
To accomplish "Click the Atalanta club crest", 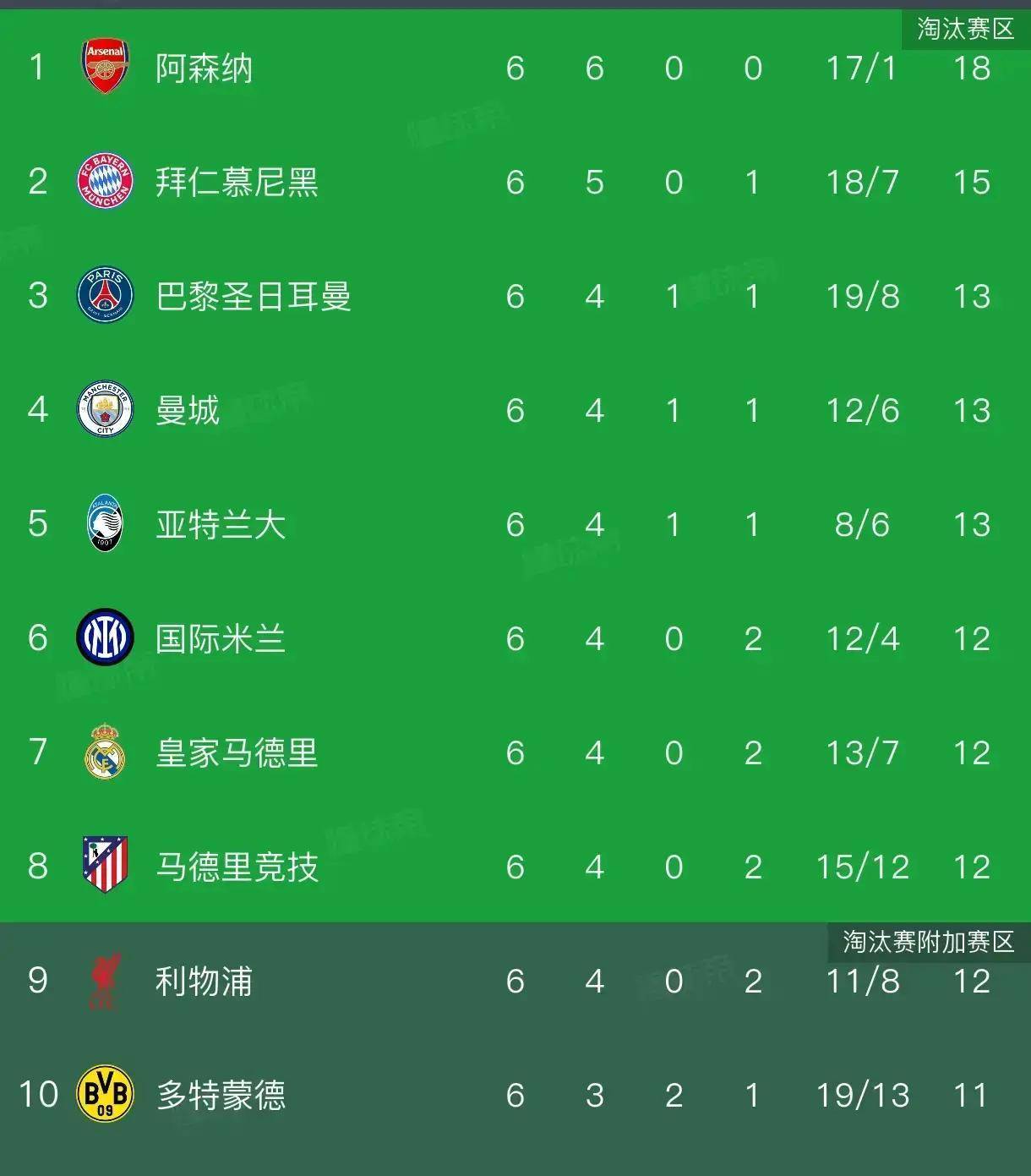I will point(103,523).
